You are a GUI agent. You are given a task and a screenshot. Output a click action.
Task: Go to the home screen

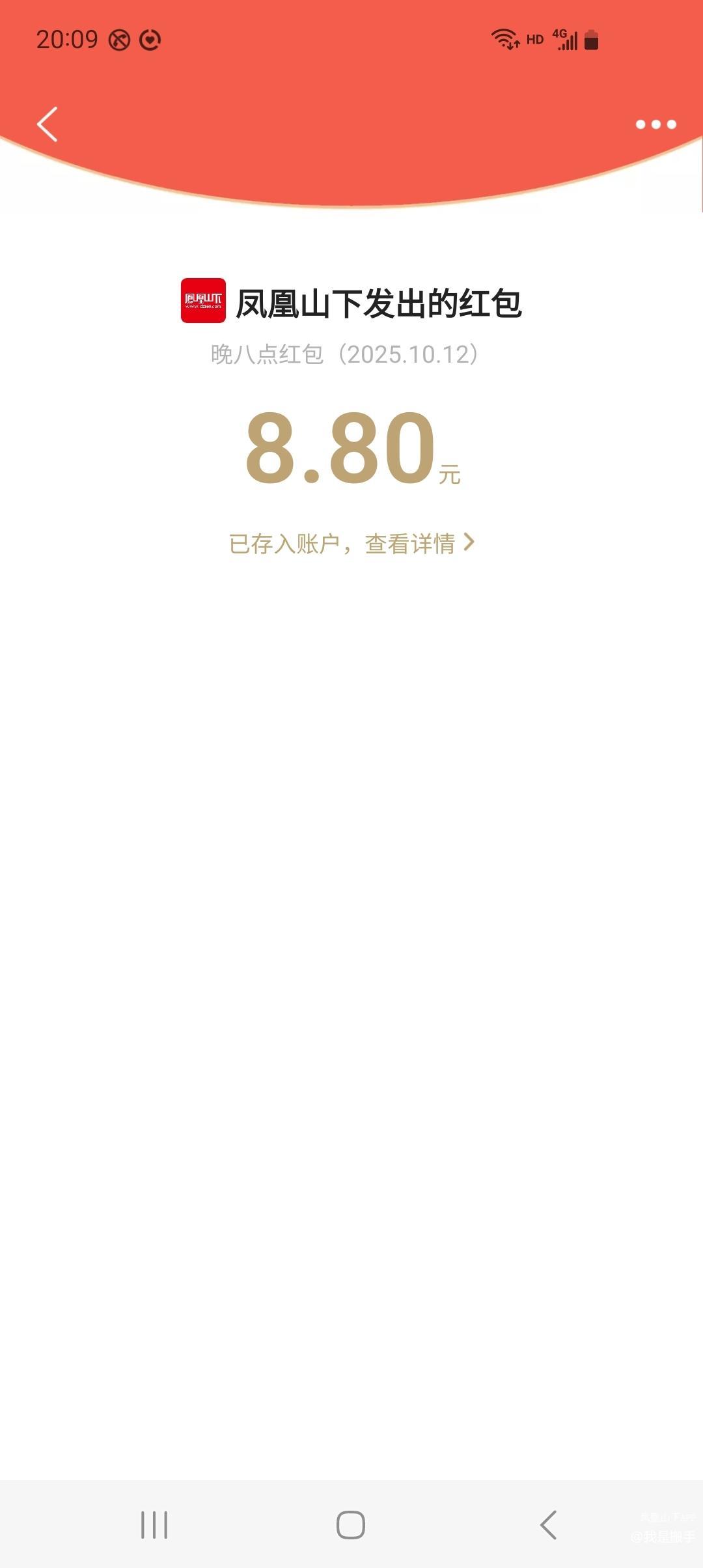[351, 1525]
